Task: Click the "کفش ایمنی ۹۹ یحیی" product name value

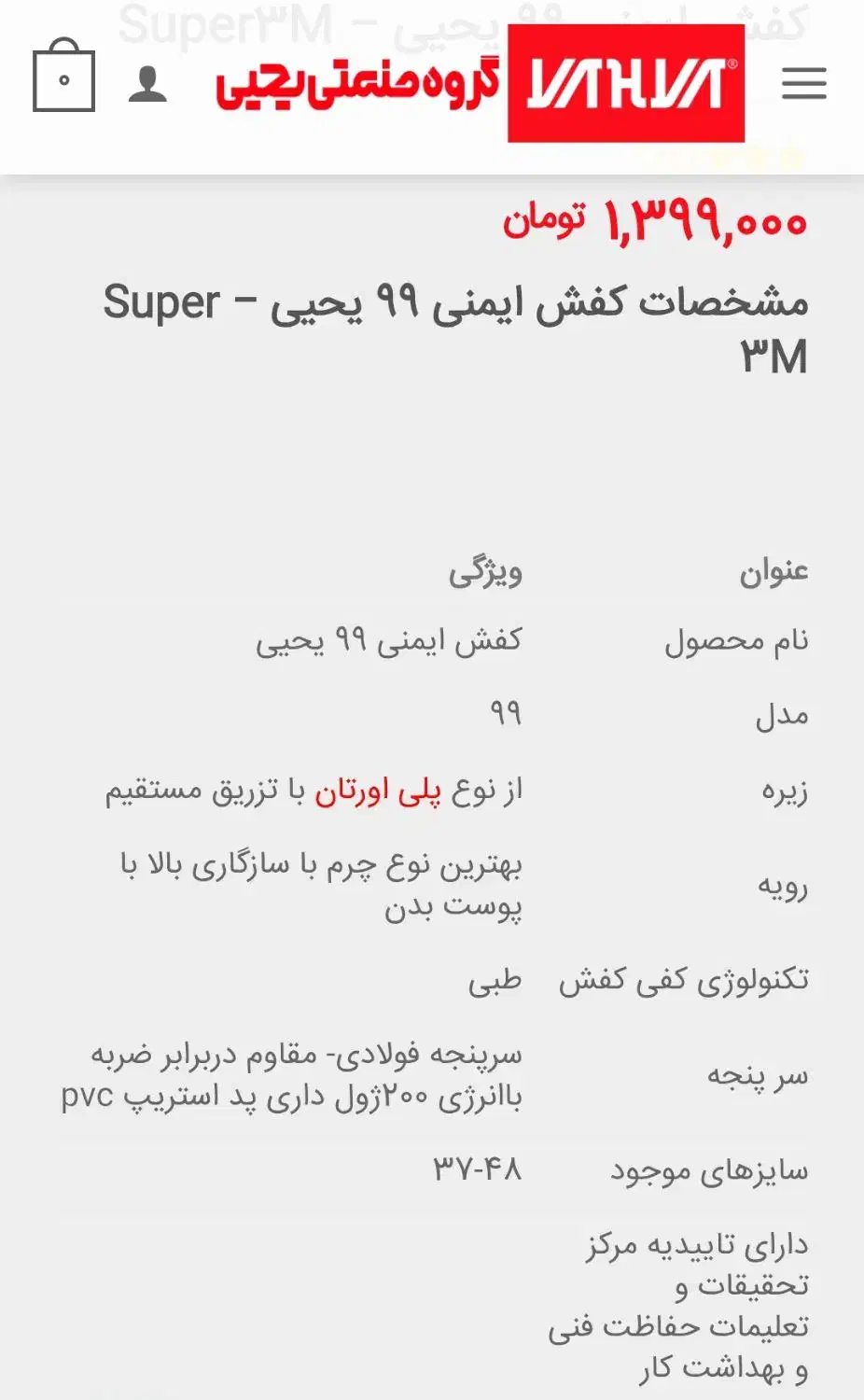Action: pyautogui.click(x=394, y=641)
